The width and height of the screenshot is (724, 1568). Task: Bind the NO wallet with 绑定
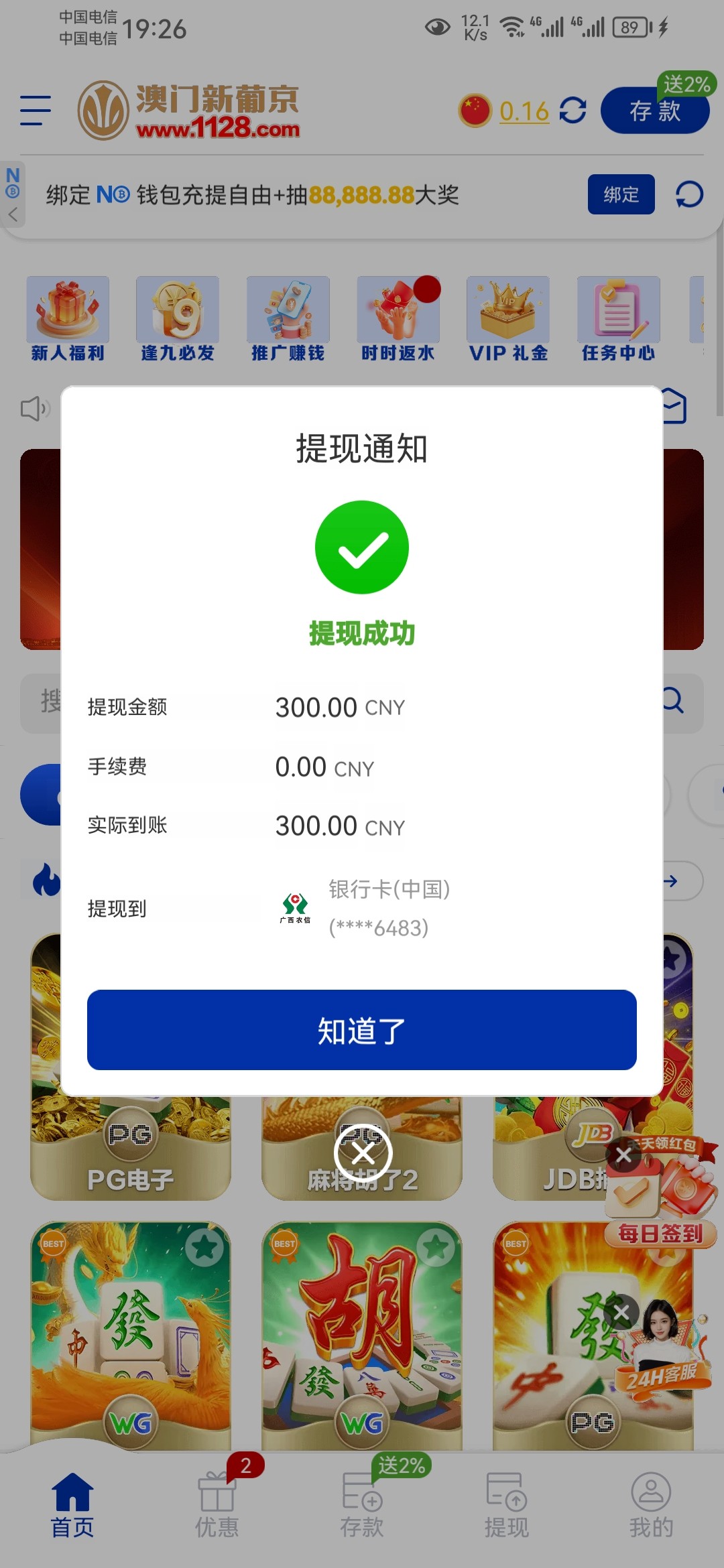tap(621, 195)
